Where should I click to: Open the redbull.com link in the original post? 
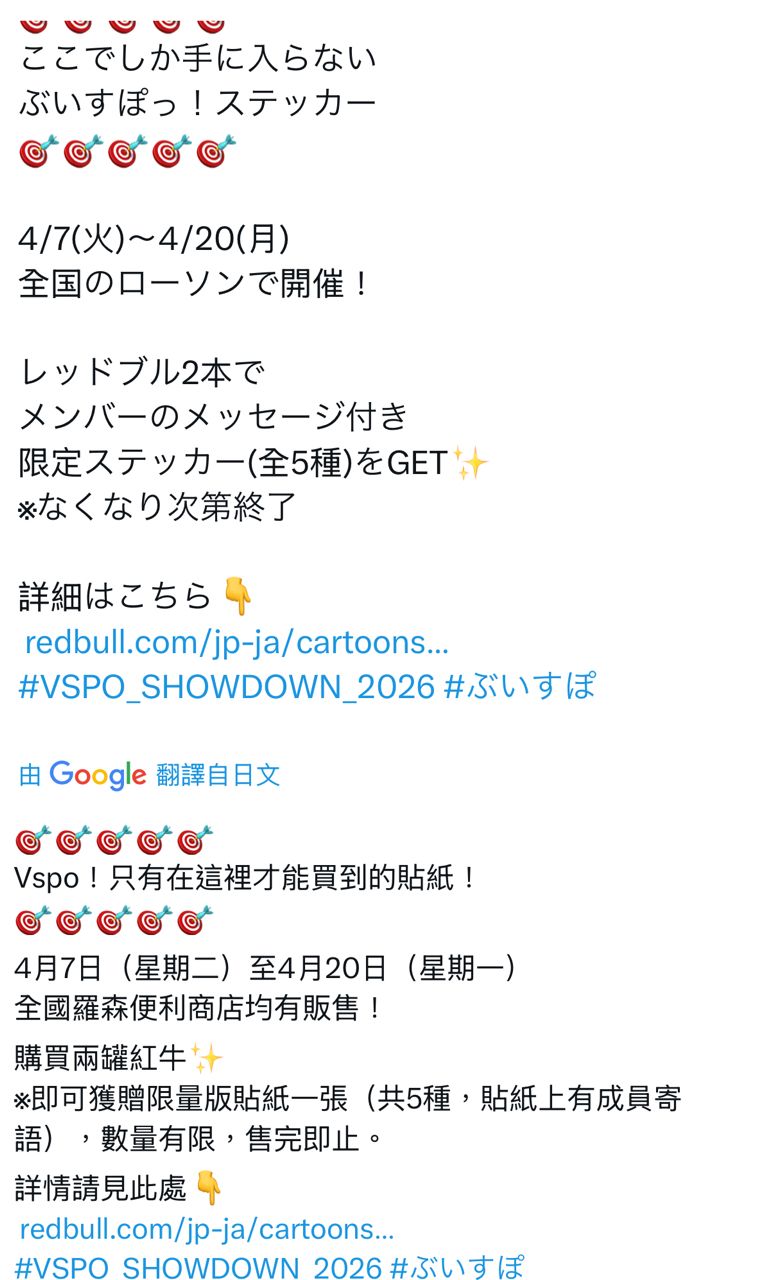pos(237,641)
